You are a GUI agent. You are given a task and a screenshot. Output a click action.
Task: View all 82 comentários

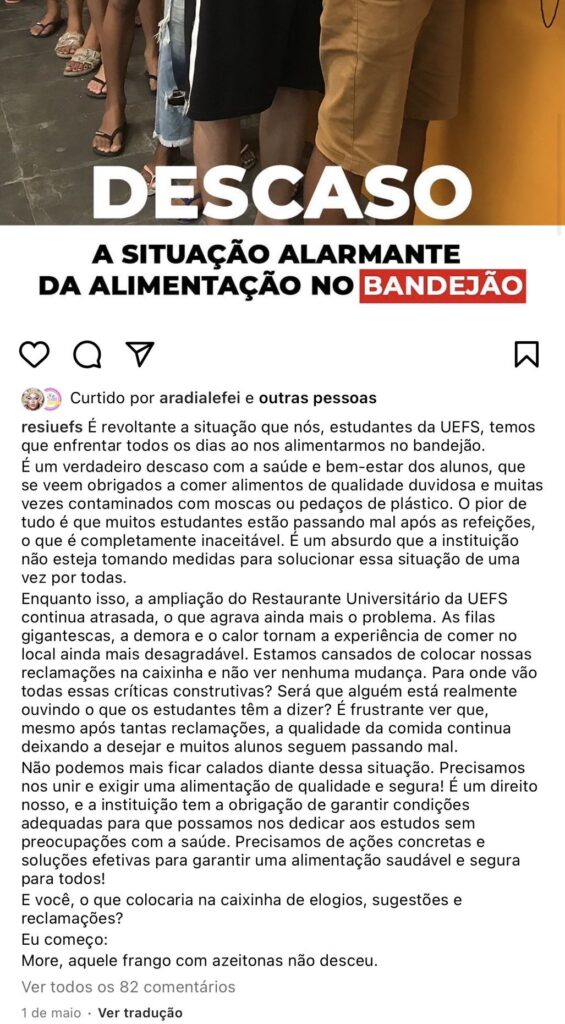(x=128, y=986)
